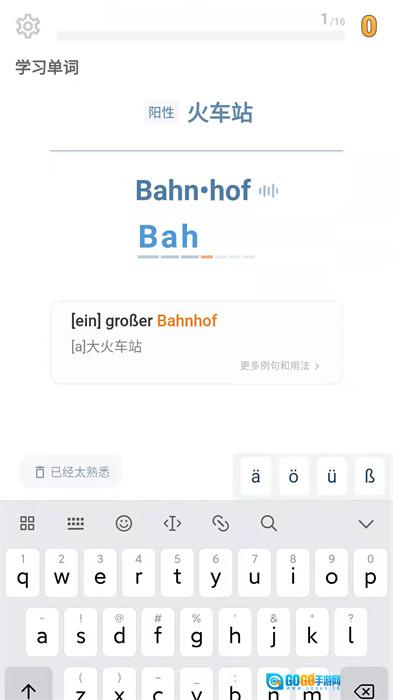This screenshot has width=393, height=700.
Task: Open the keyboard clipboard link tool
Action: [x=221, y=523]
